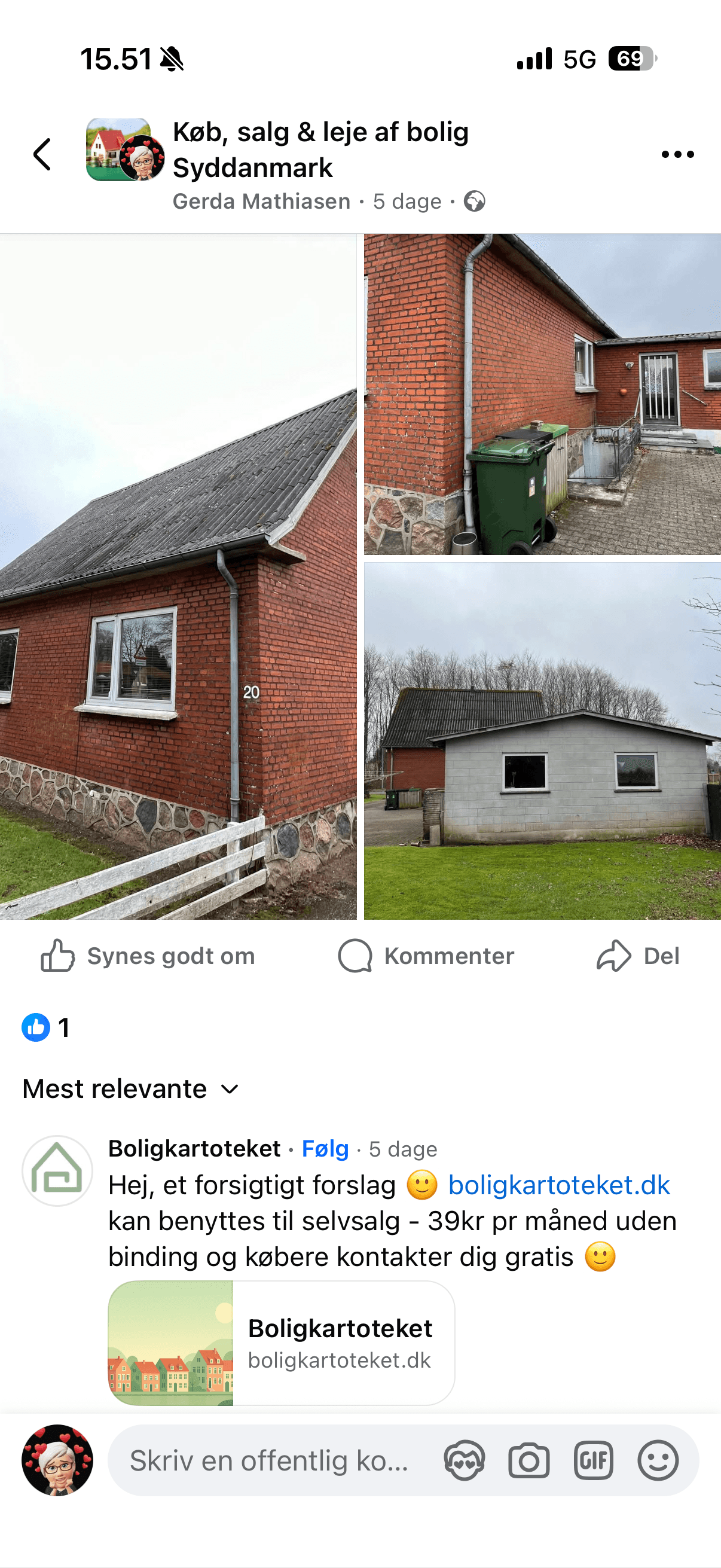Go back using the back arrow
The image size is (721, 1568).
[42, 154]
